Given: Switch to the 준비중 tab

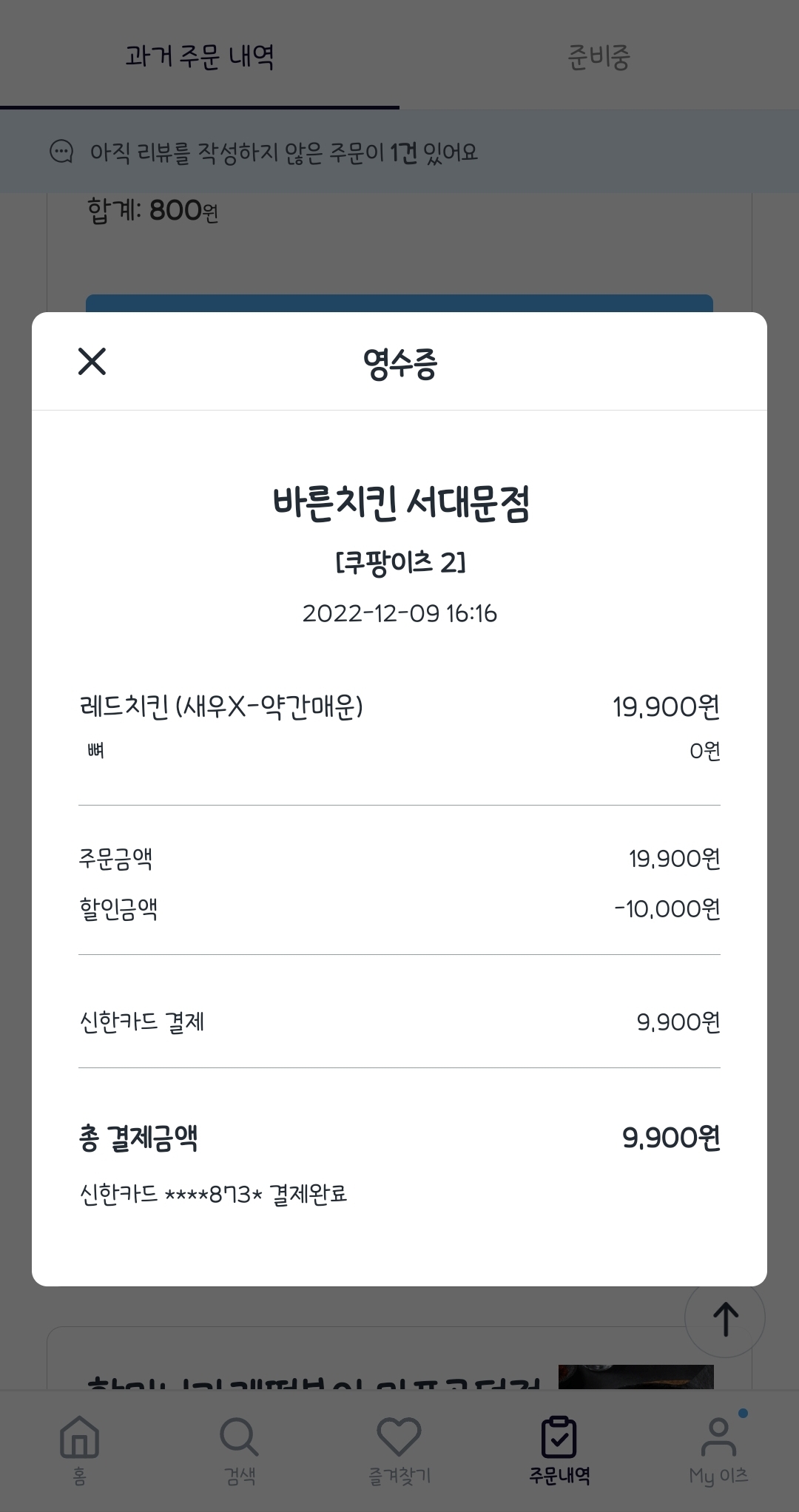Looking at the screenshot, I should [x=599, y=56].
